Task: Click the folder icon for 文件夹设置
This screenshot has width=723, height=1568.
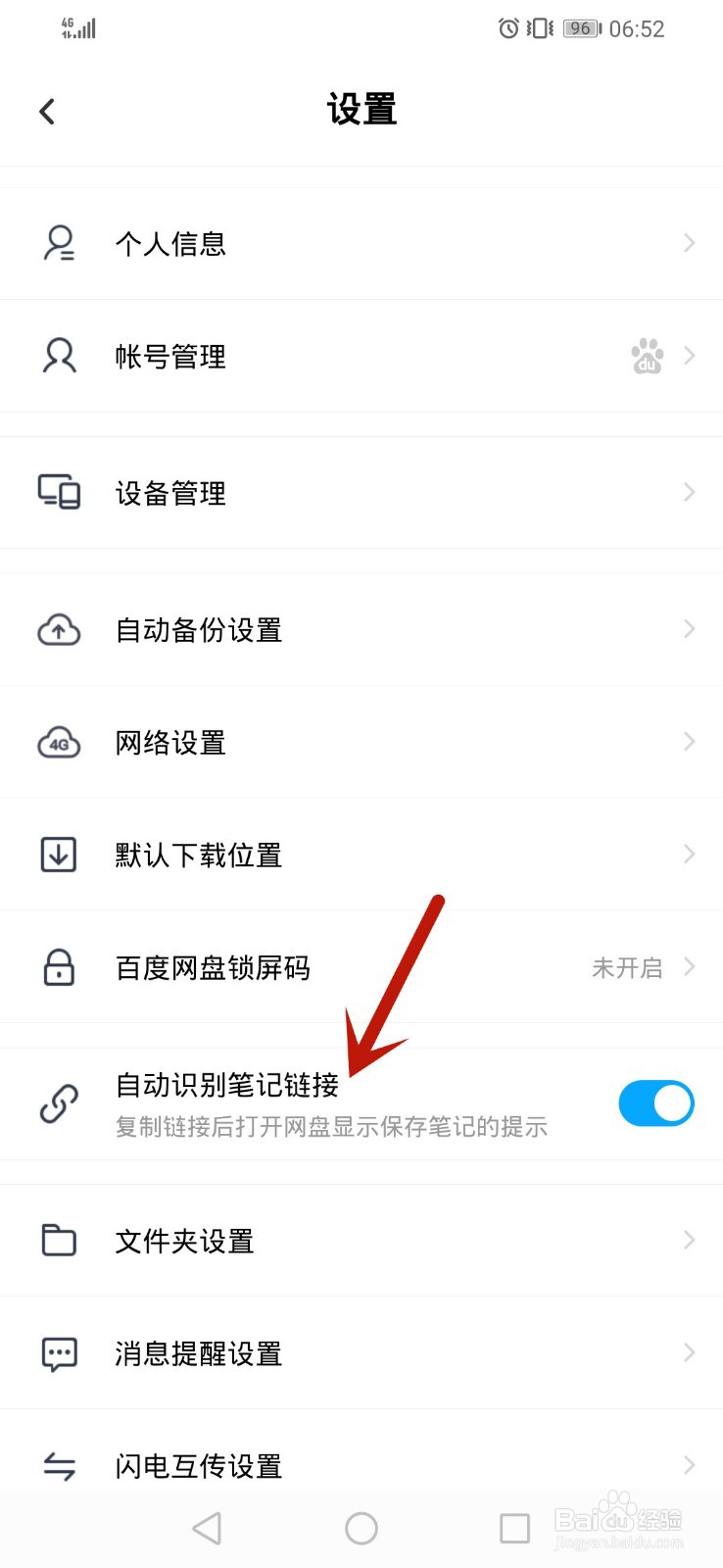Action: 59,1240
